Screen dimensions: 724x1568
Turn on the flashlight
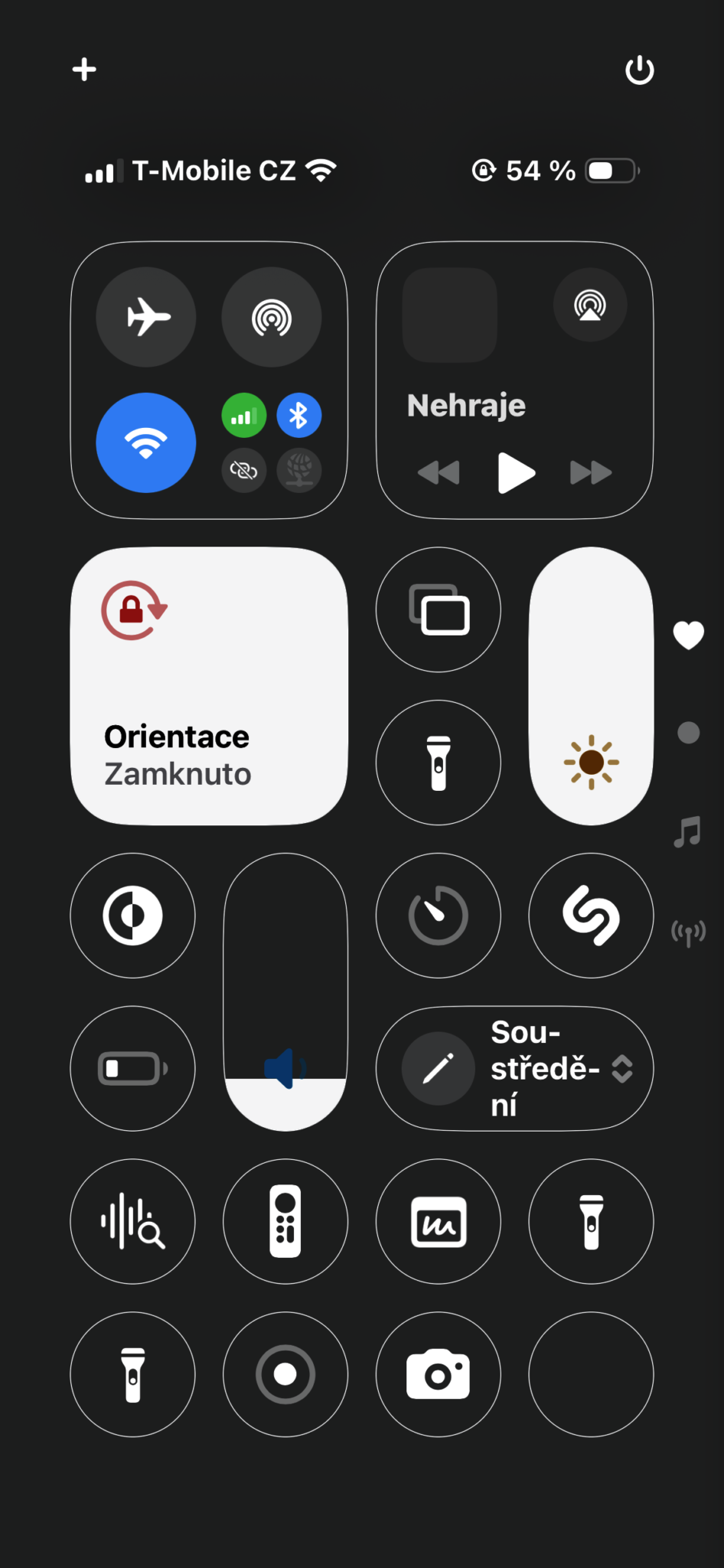438,763
